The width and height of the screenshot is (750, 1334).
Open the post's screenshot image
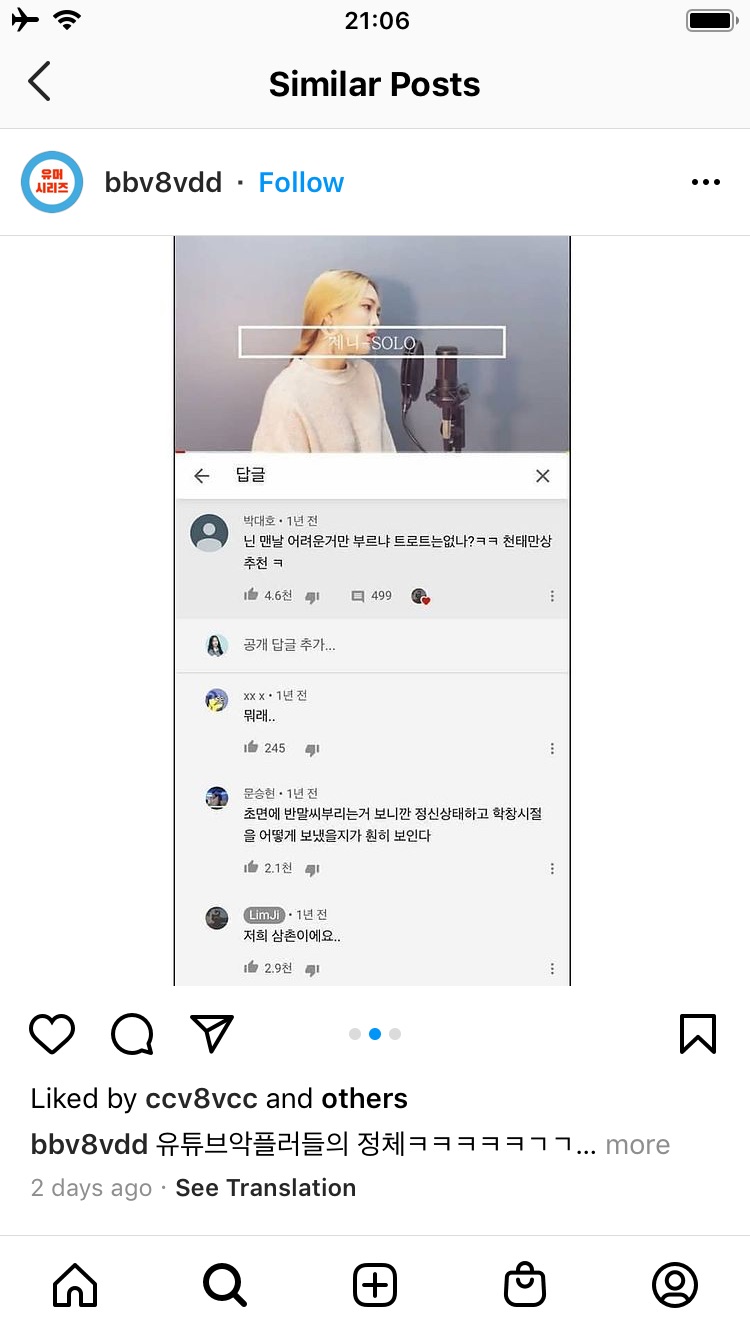tap(372, 610)
